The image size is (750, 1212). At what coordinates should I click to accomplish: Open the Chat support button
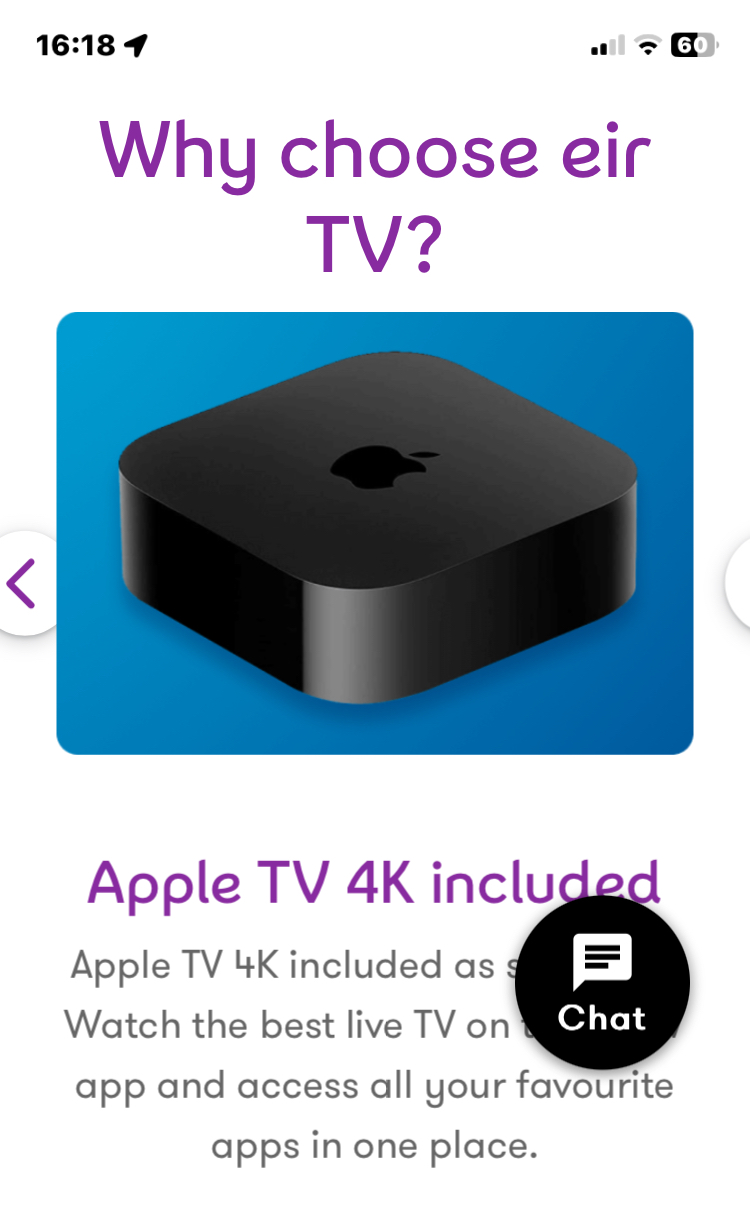coord(602,983)
